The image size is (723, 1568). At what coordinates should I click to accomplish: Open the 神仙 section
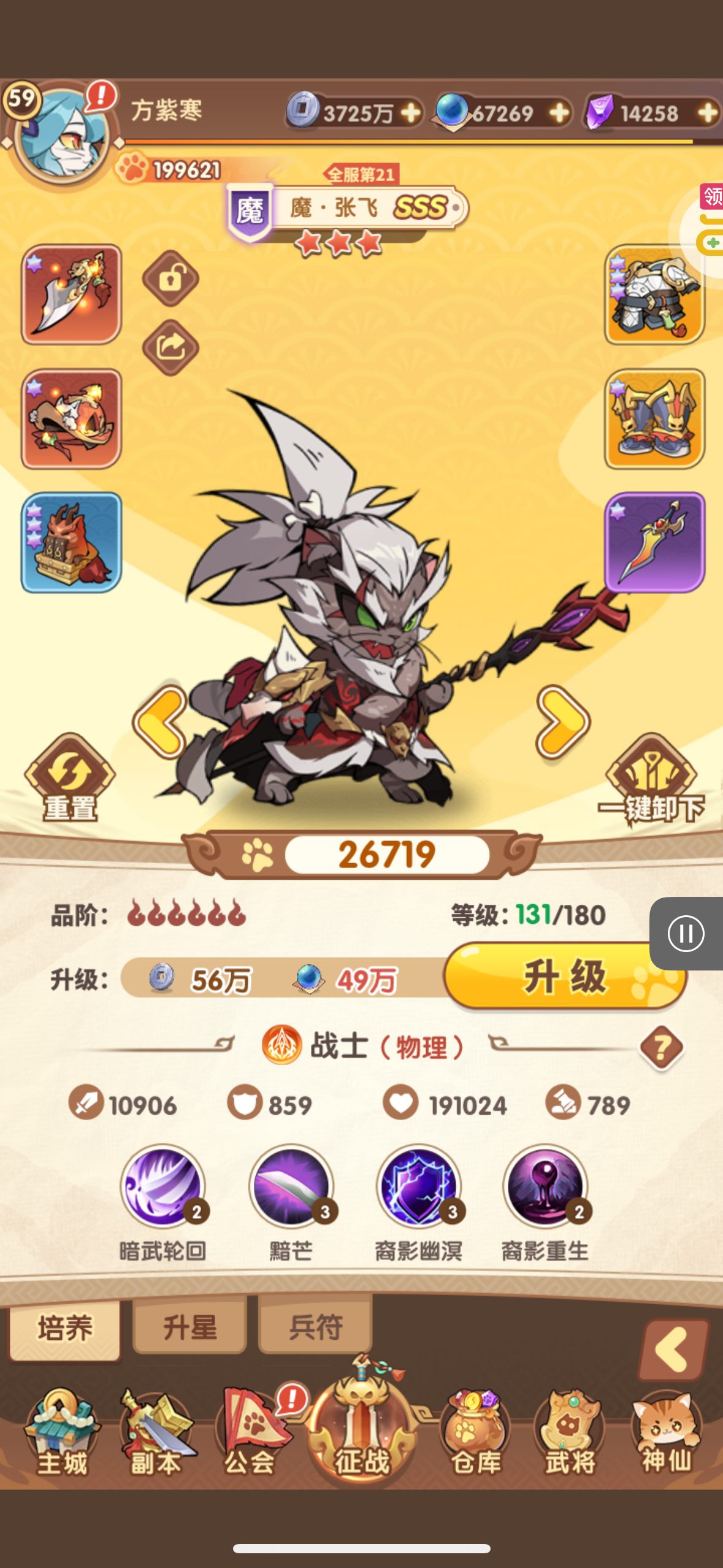666,1431
